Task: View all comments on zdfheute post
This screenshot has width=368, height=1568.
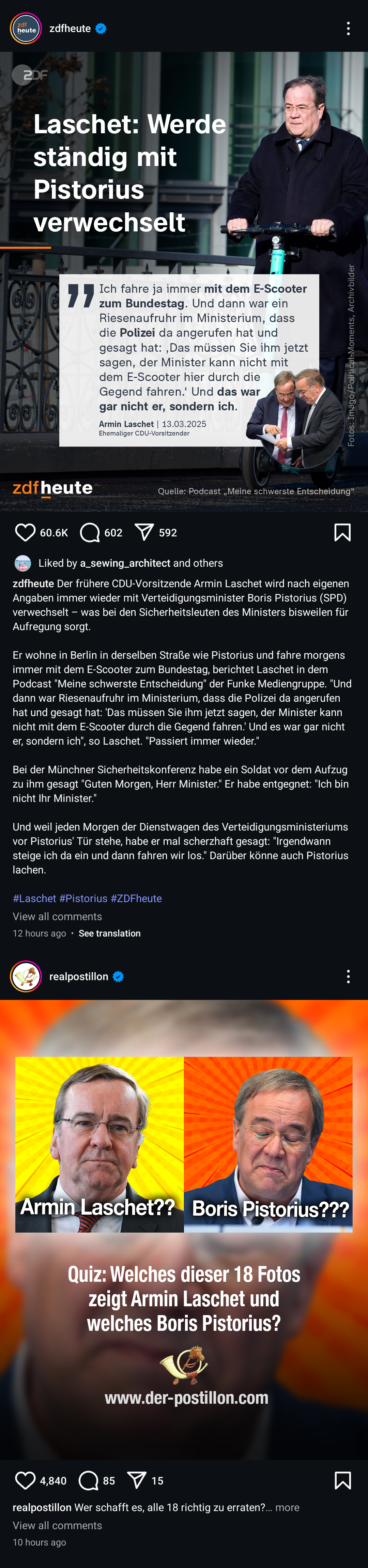Action: point(57,916)
